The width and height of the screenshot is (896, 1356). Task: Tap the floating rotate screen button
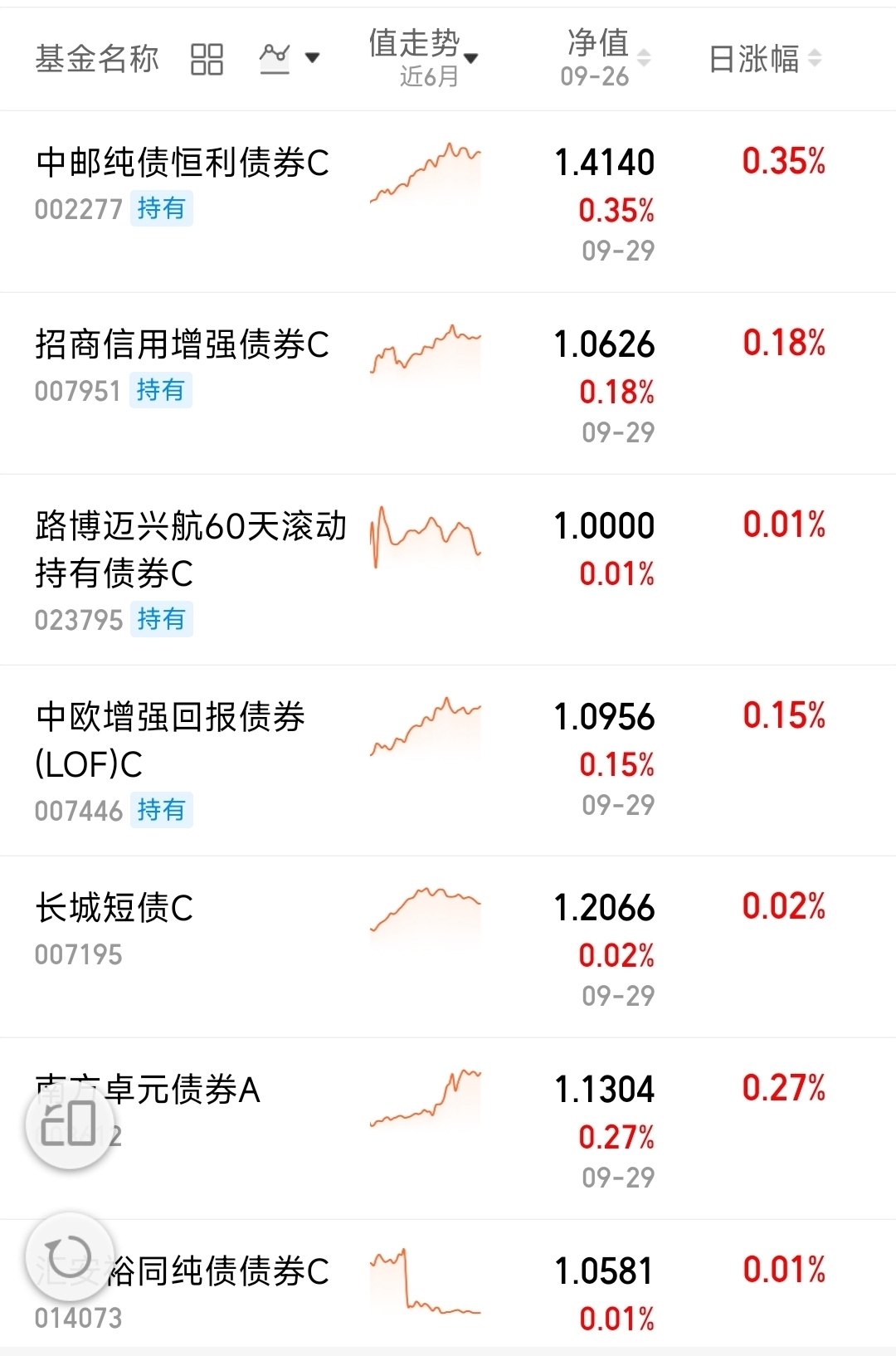point(70,1124)
